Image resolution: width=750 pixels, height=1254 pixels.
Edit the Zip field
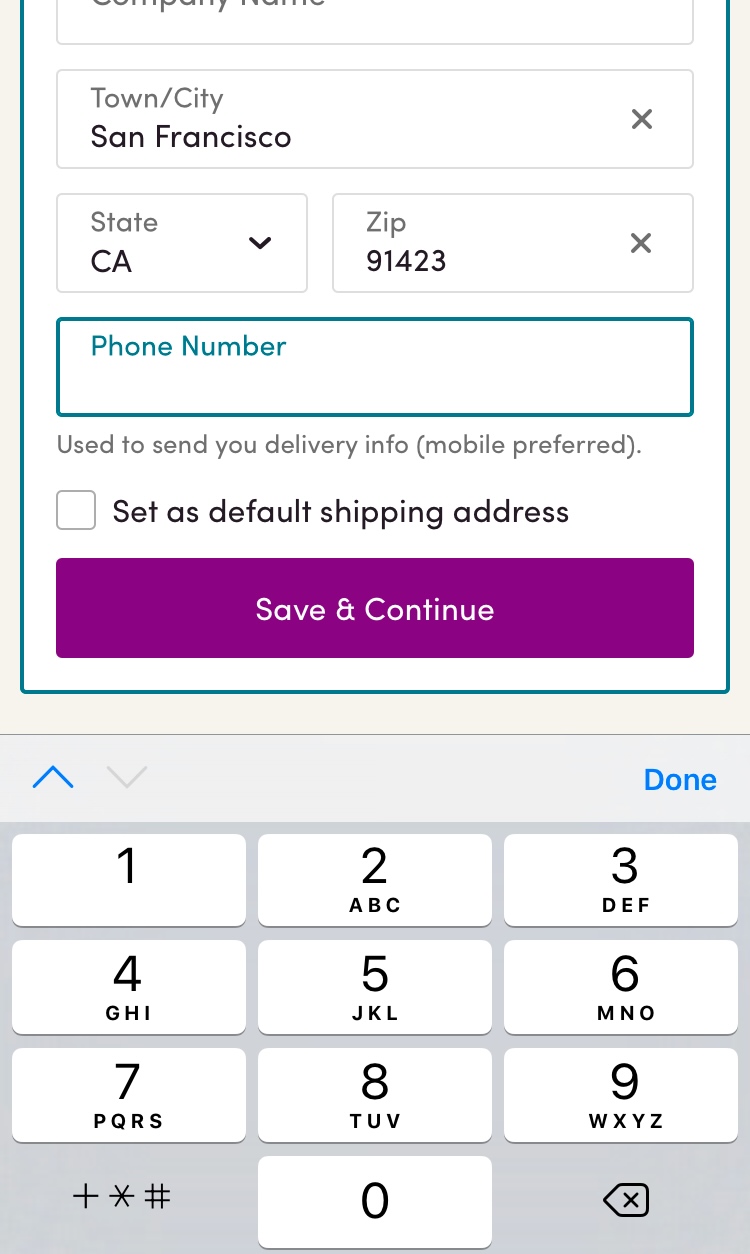[480, 244]
